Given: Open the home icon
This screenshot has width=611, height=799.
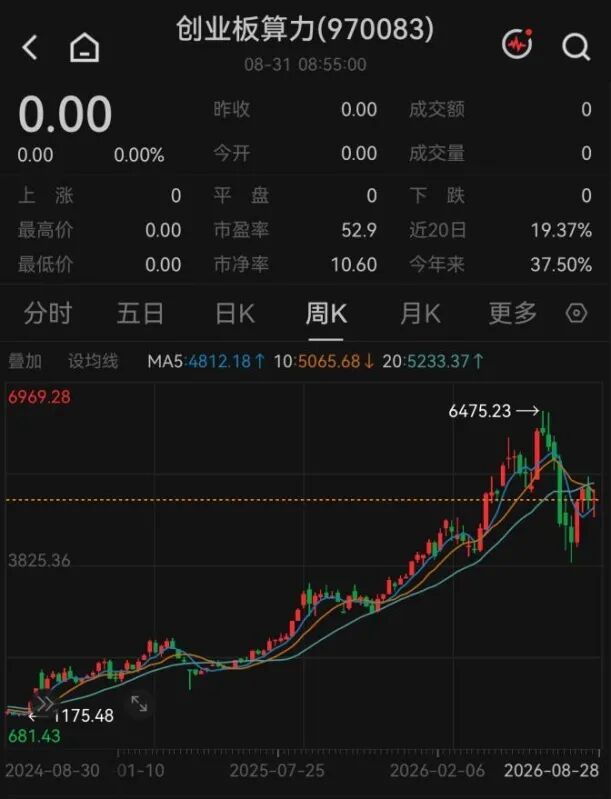Looking at the screenshot, I should (84, 48).
